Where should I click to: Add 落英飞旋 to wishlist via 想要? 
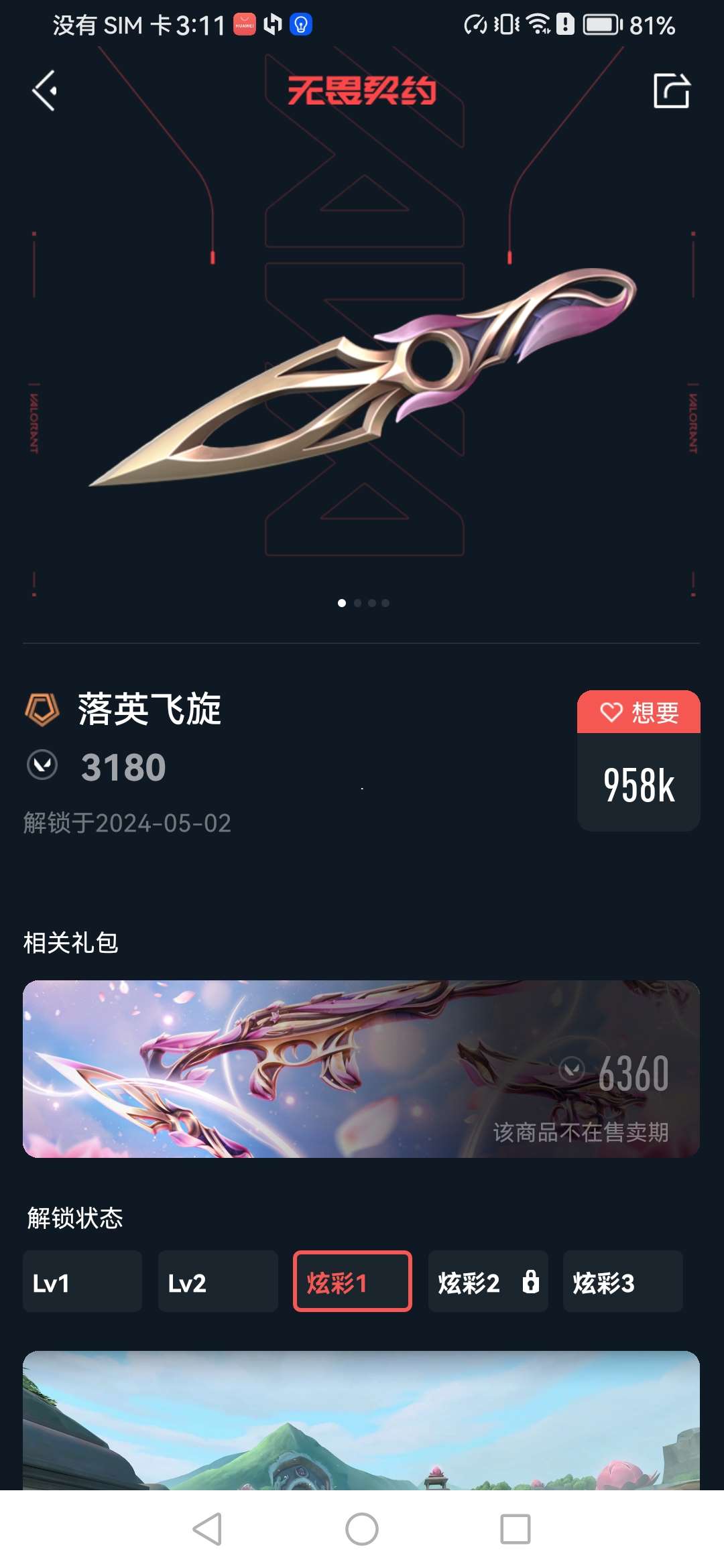click(x=638, y=712)
